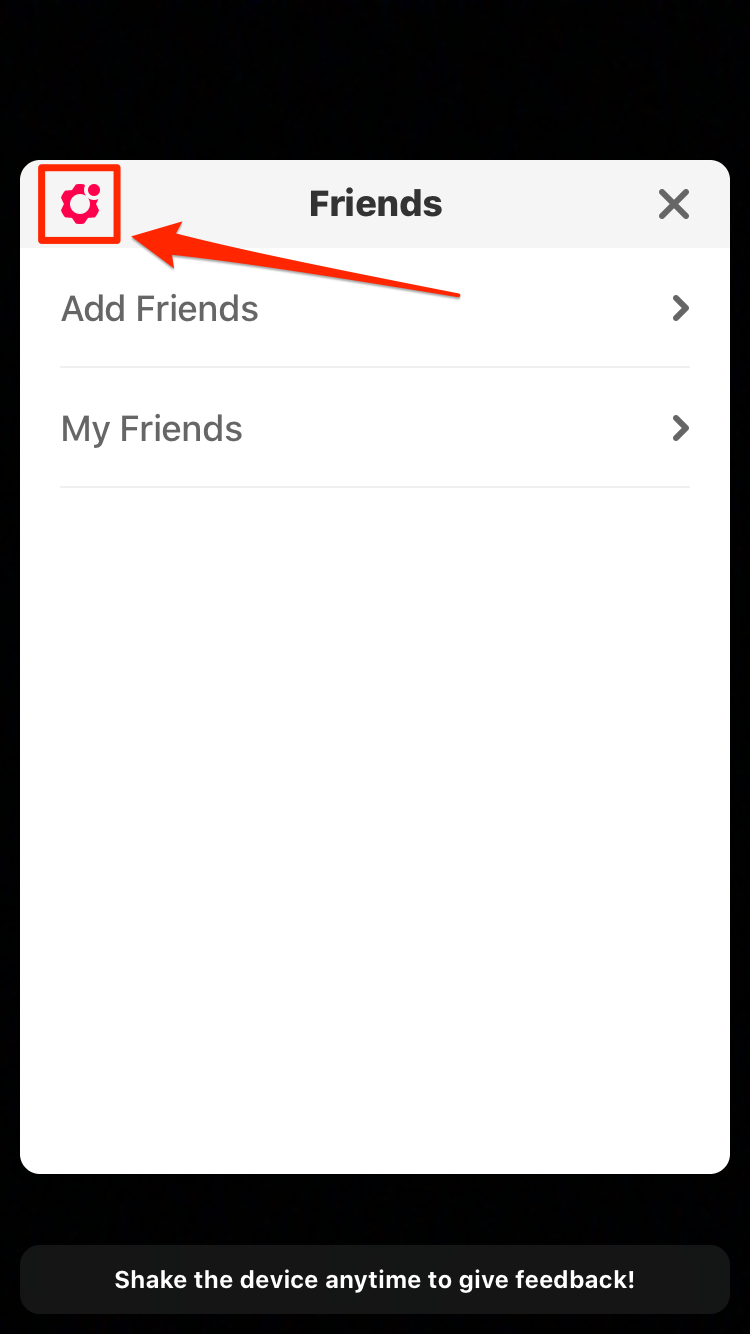Dismiss the Friends panel with the X

pos(673,204)
